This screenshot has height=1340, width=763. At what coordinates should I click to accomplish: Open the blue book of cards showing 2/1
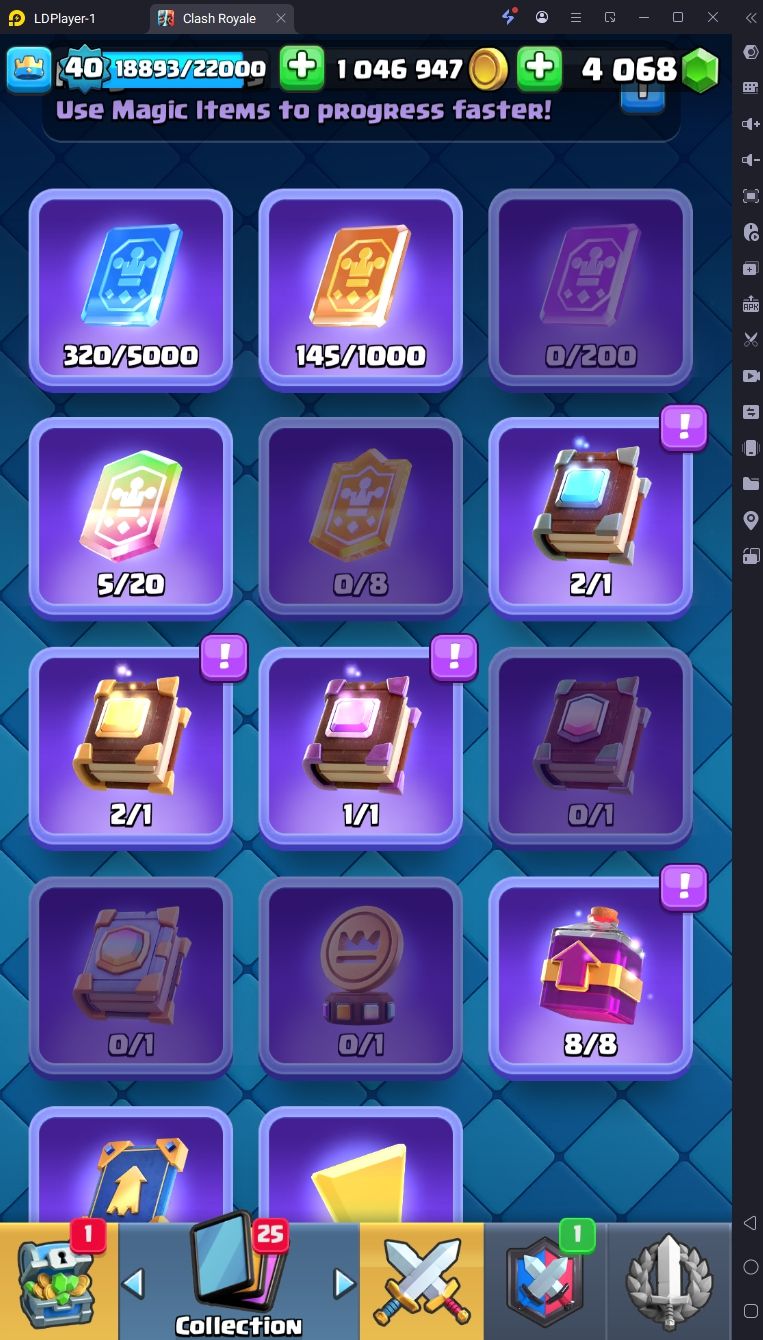[x=591, y=516]
